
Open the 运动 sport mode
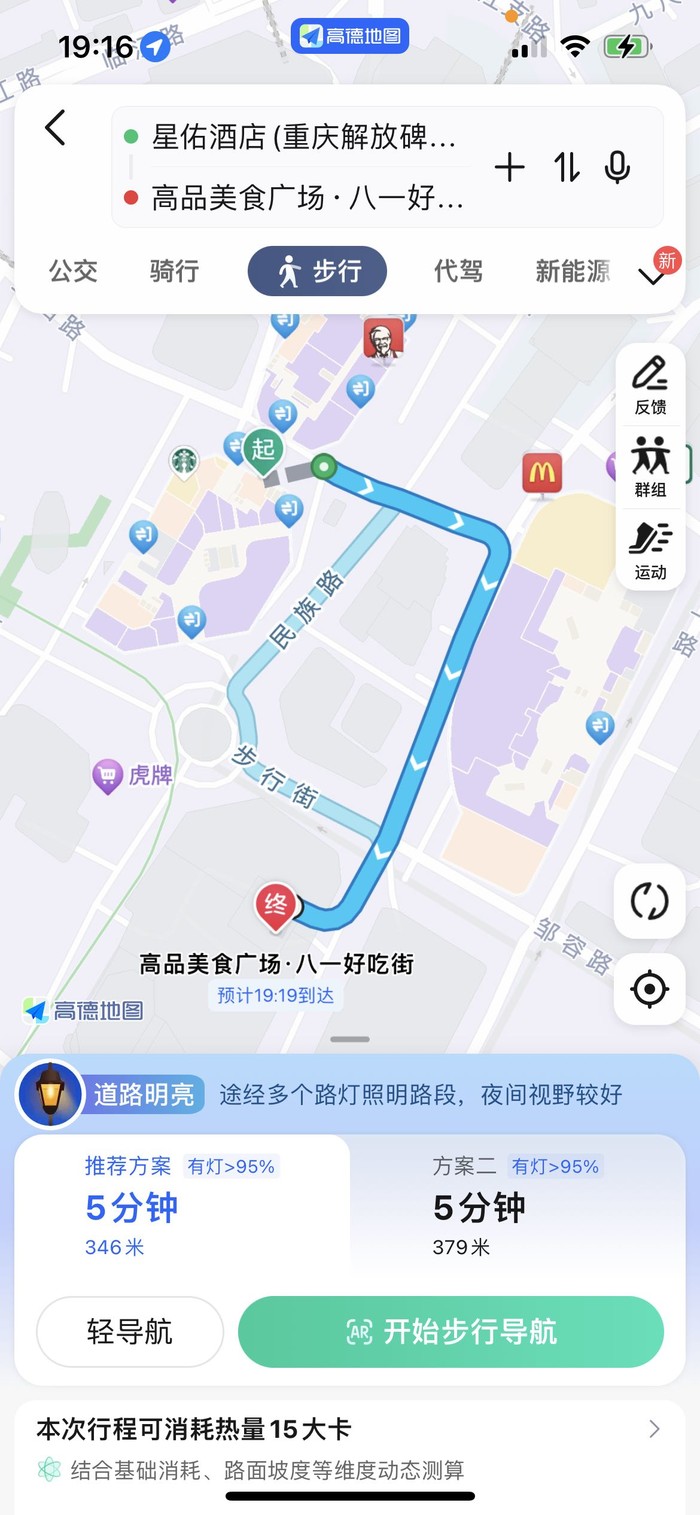[650, 550]
